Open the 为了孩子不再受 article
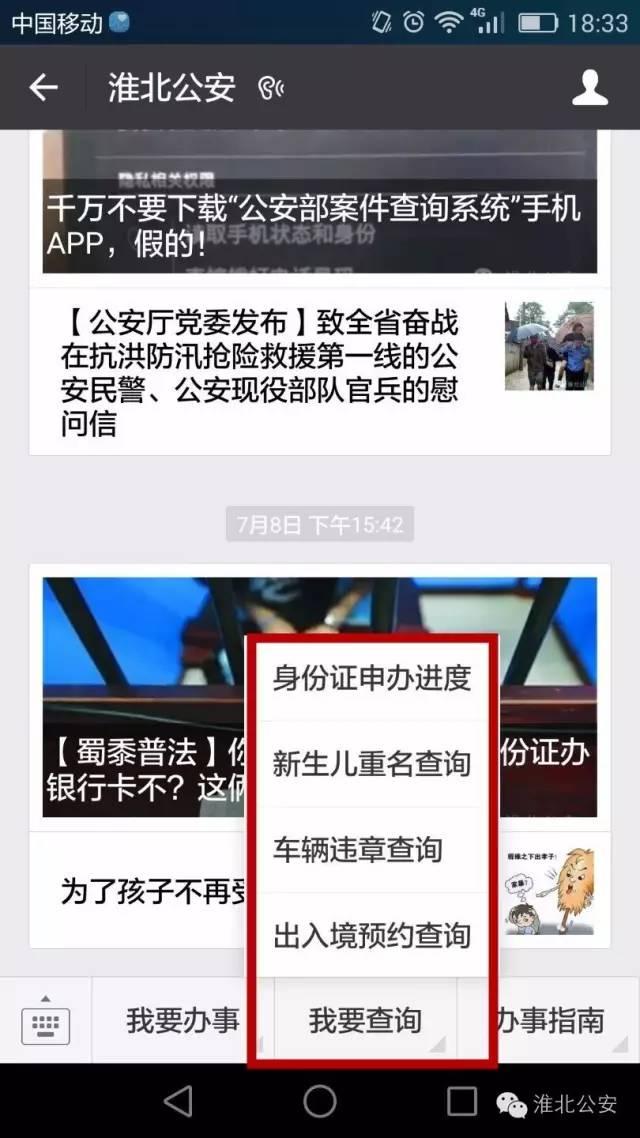Viewport: 640px width, 1138px height. (x=150, y=891)
